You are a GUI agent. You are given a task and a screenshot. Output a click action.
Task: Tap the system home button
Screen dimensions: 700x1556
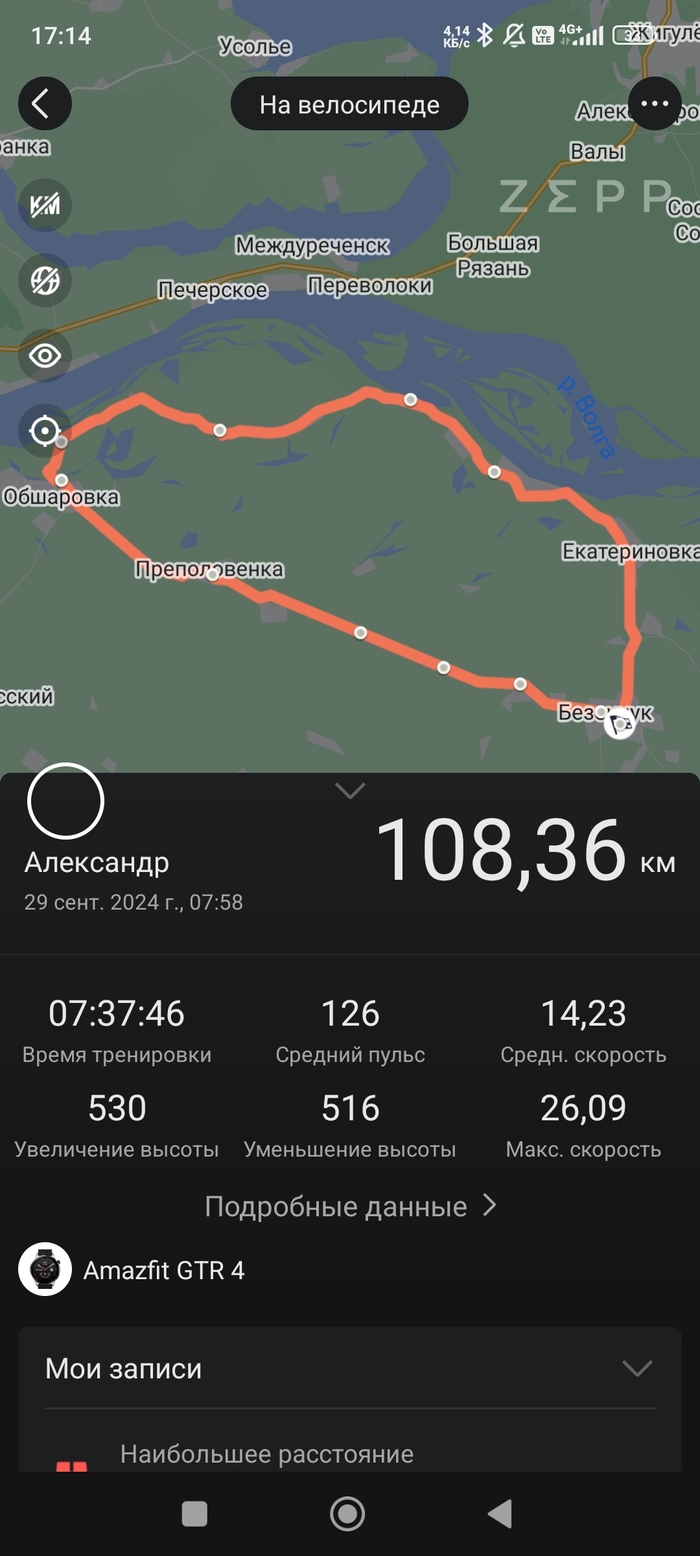point(347,1514)
